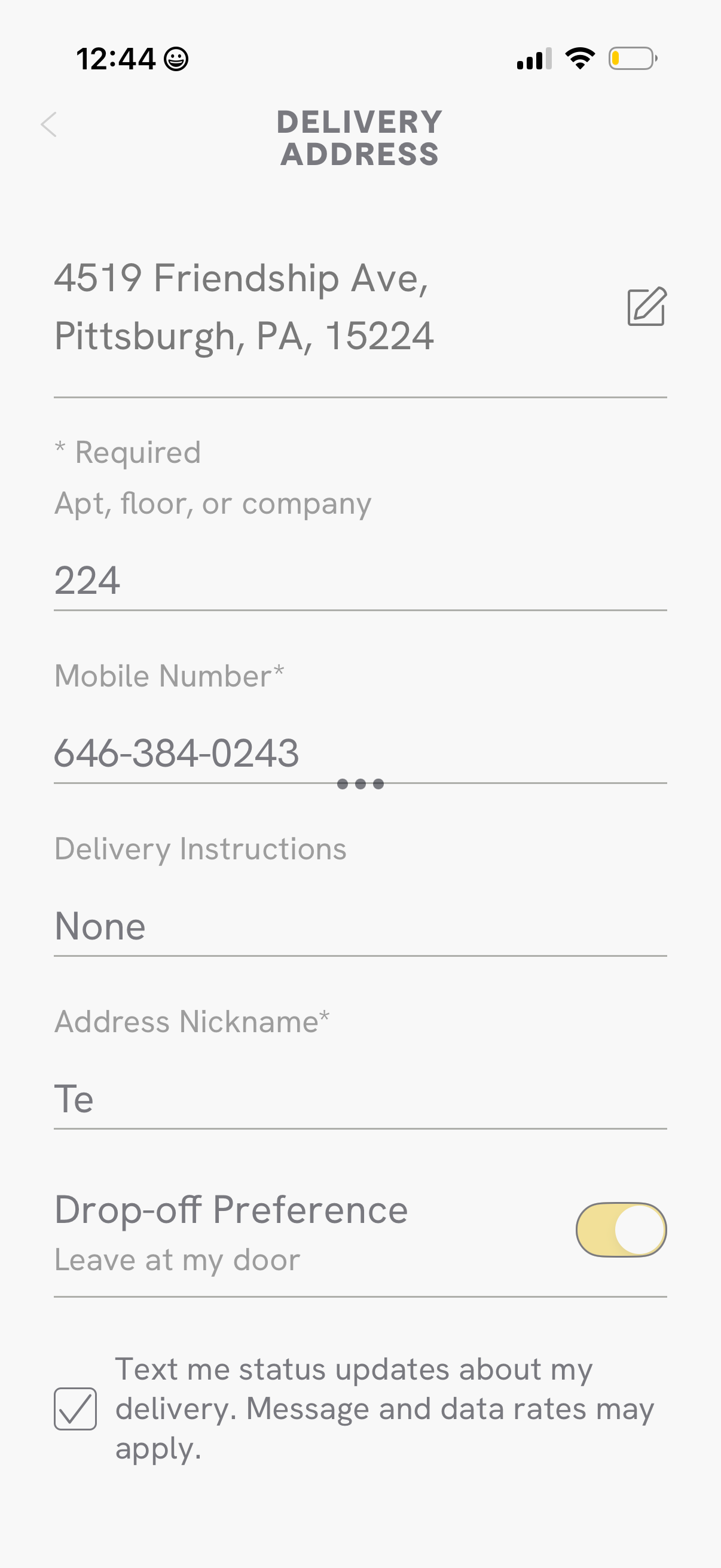Viewport: 721px width, 1568px height.
Task: Tap the Required asterisk note
Action: click(x=127, y=452)
